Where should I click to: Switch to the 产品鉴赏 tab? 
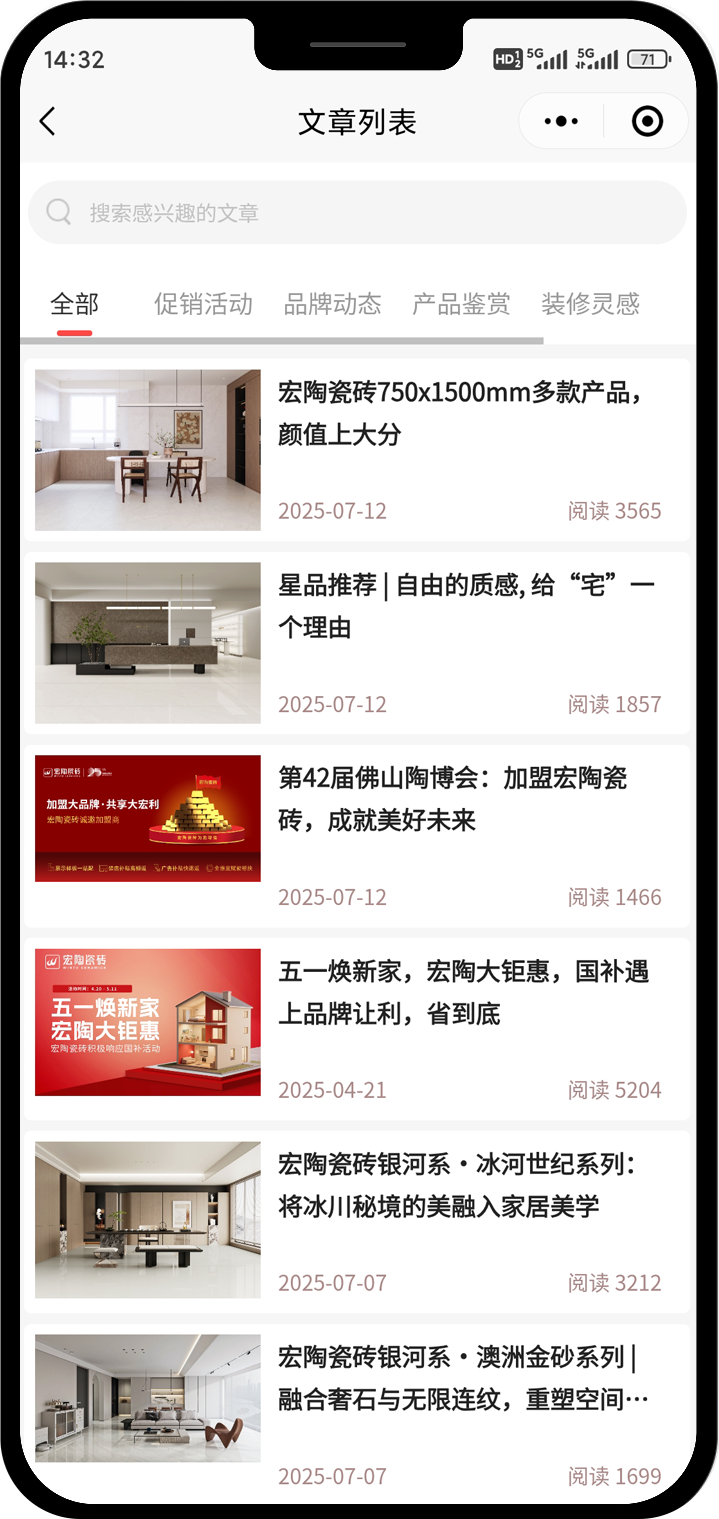461,304
